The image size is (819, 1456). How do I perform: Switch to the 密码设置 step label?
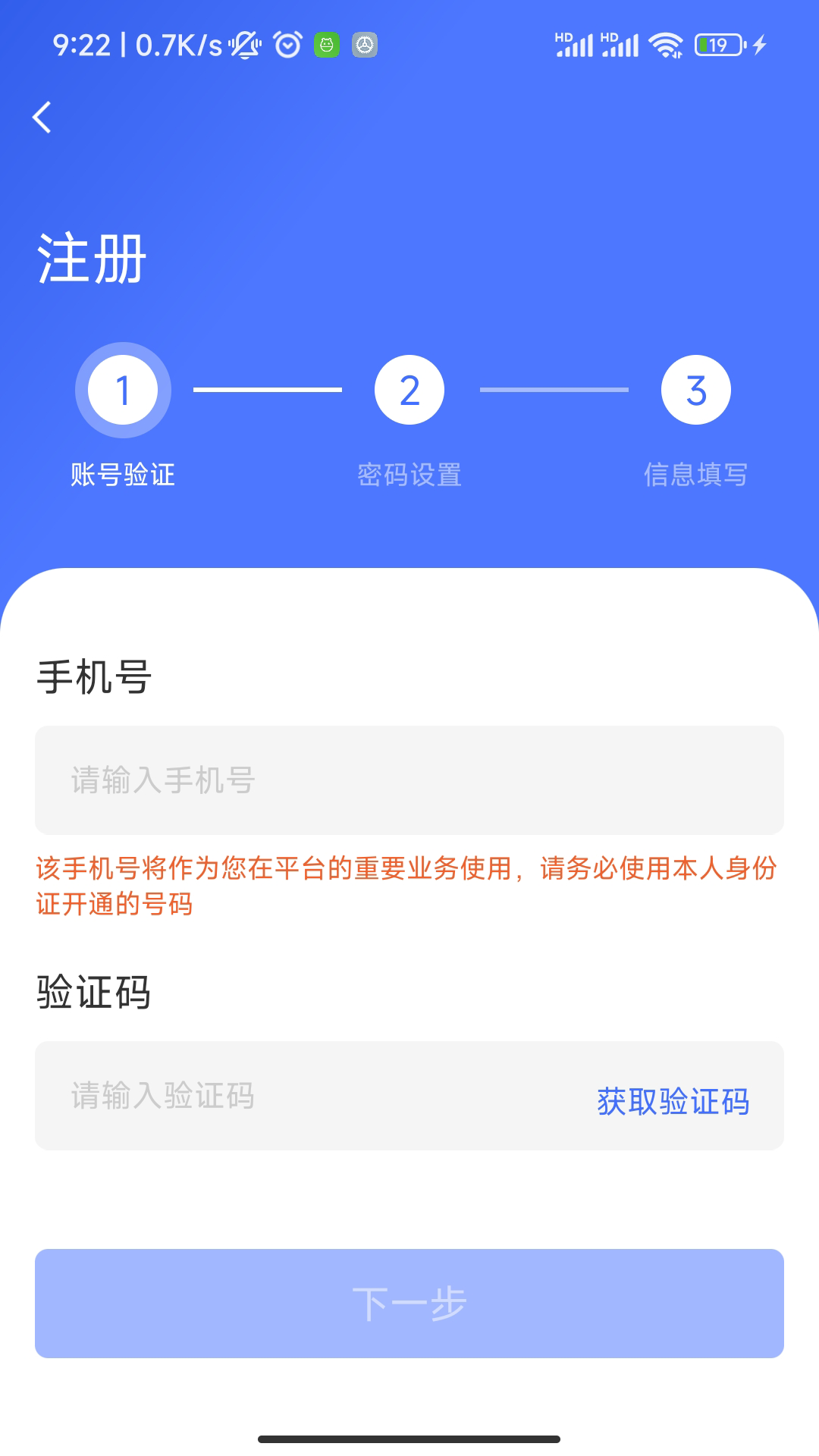pyautogui.click(x=409, y=475)
